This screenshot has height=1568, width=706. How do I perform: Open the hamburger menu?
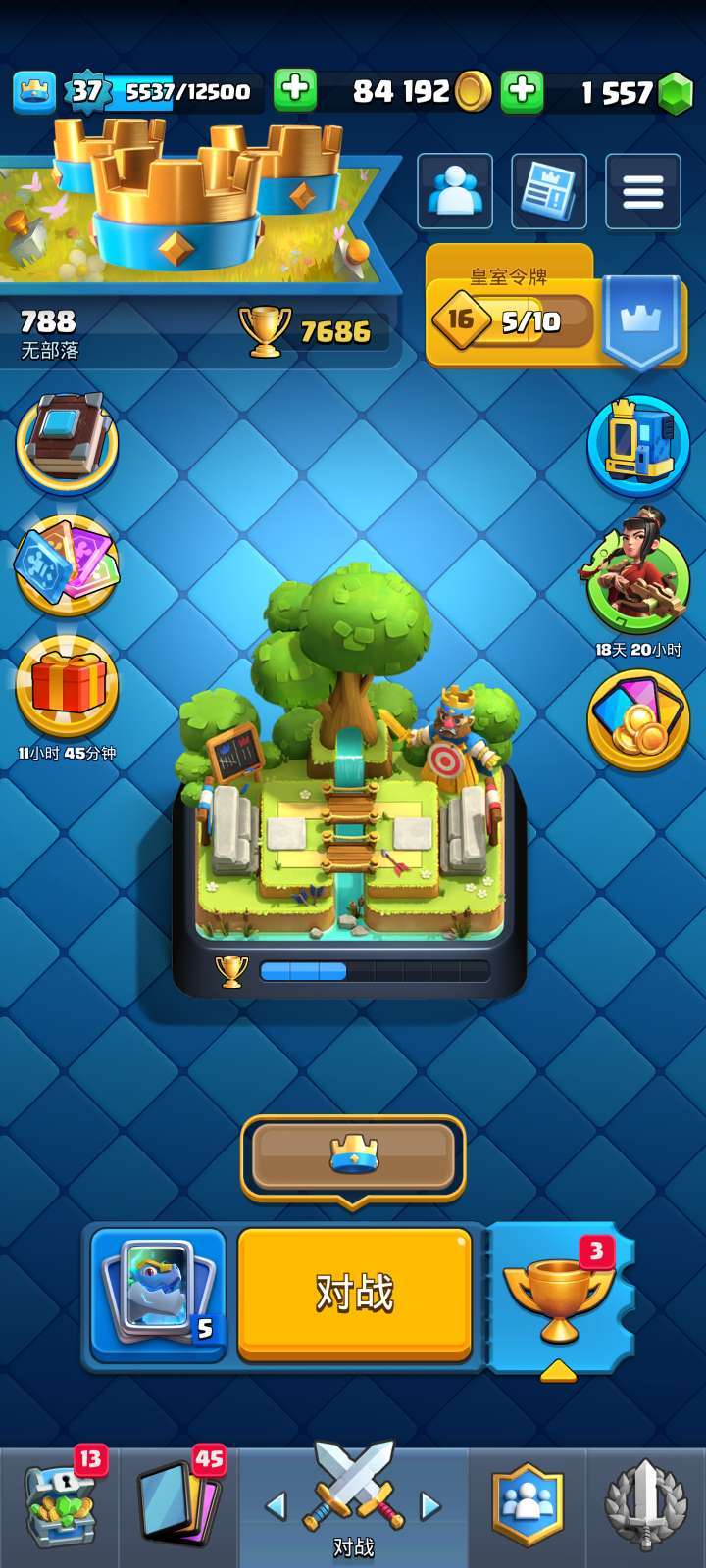tap(642, 191)
